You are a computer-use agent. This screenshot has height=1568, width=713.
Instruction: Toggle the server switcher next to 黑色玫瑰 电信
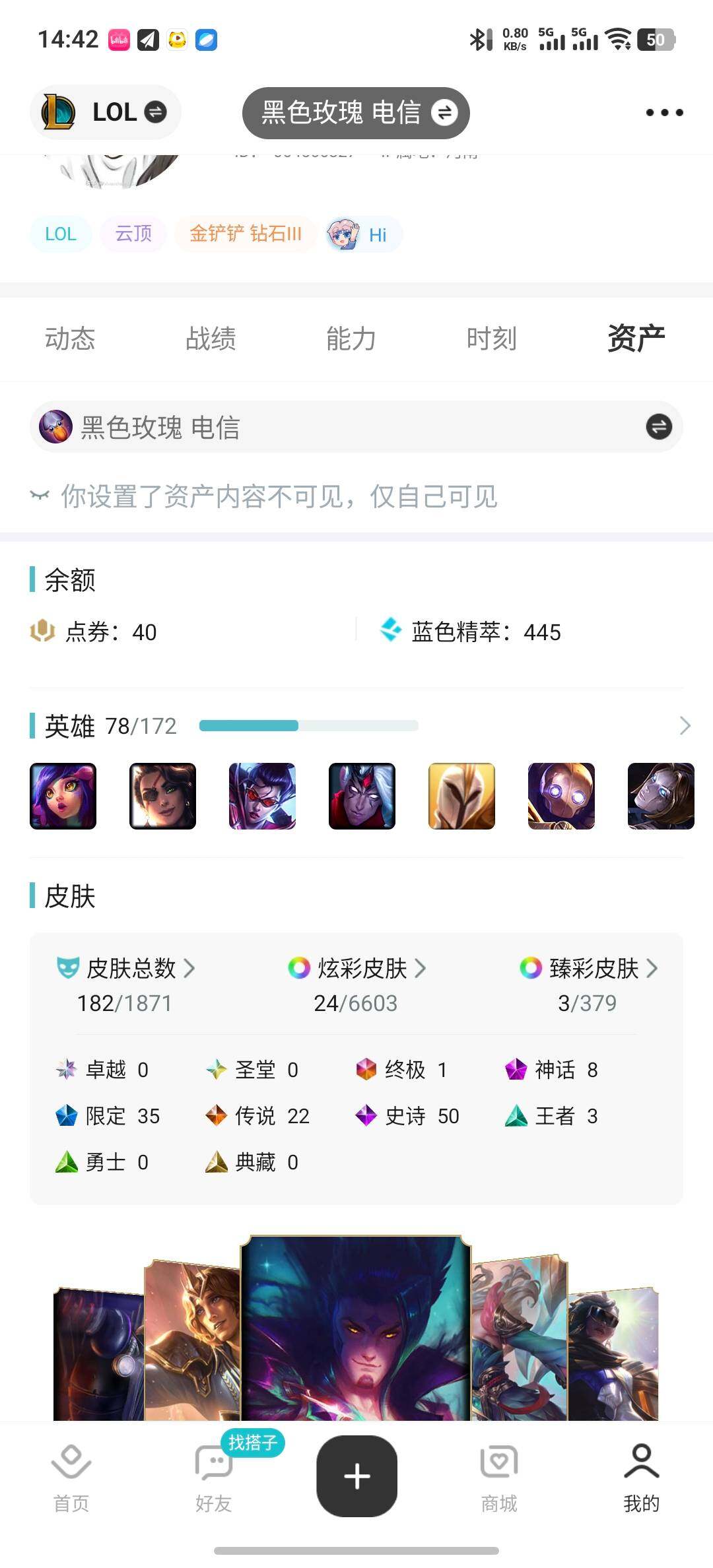pos(445,113)
